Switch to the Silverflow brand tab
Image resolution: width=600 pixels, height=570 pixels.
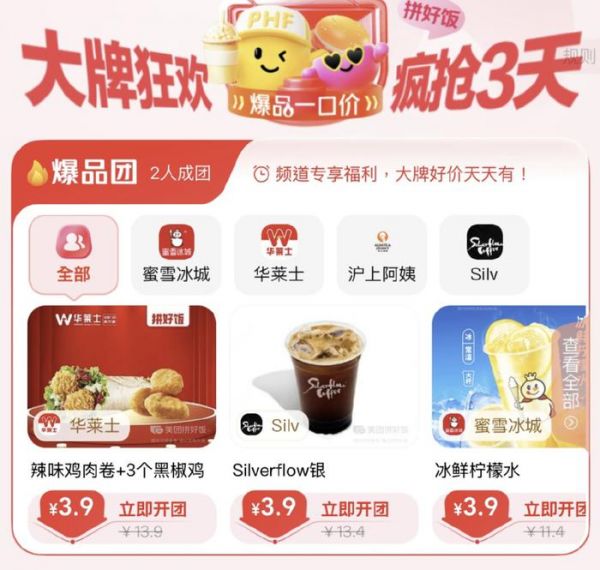484,252
